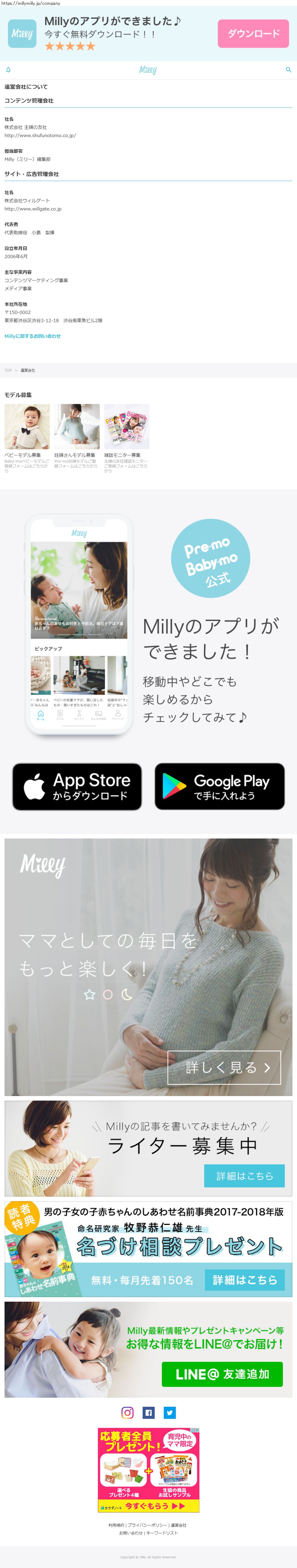This screenshot has height=1568, width=297.
Task: Open Milly's Facebook icon
Action: pos(149,1413)
